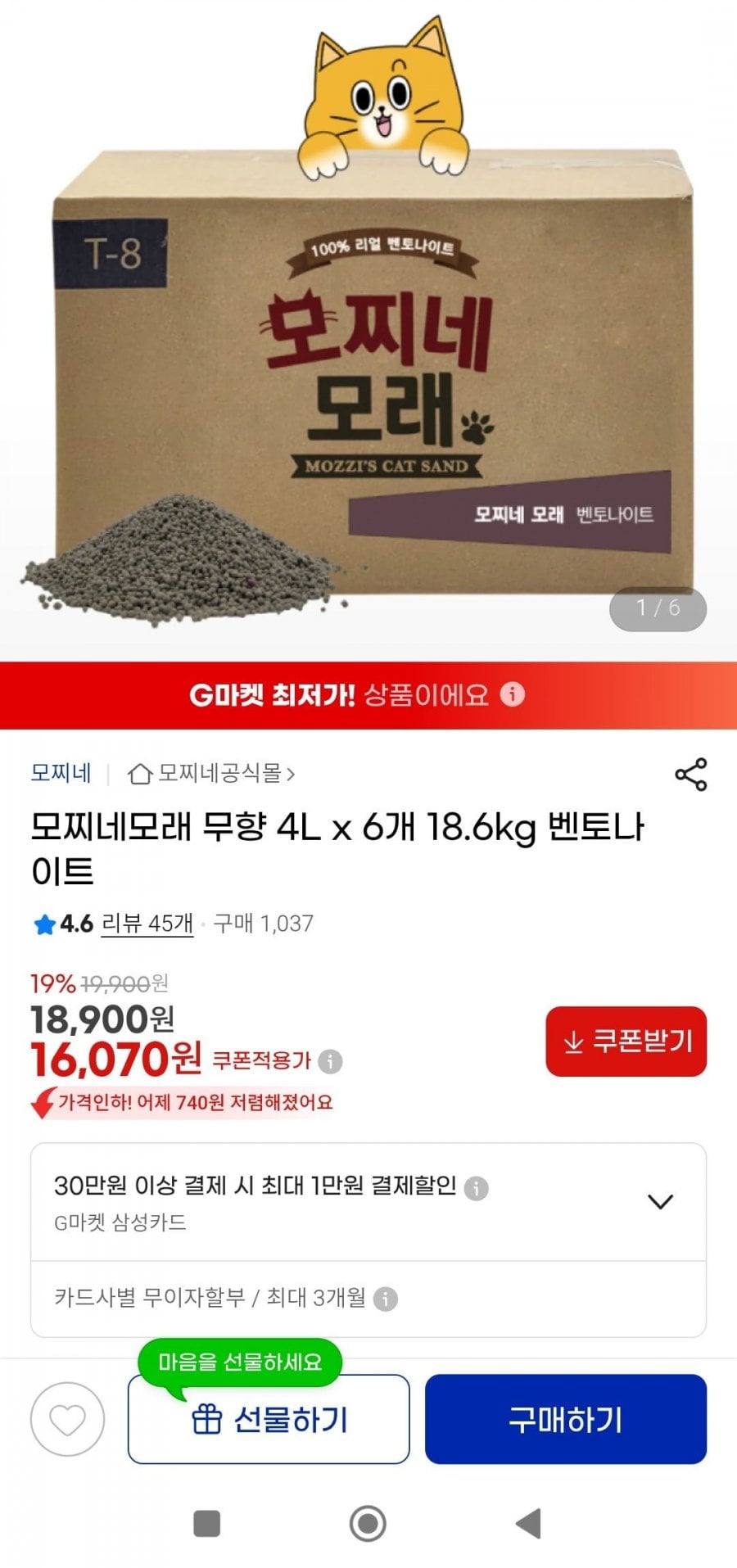The width and height of the screenshot is (737, 1568).
Task: Add product to wishlist with heart
Action: (67, 1419)
